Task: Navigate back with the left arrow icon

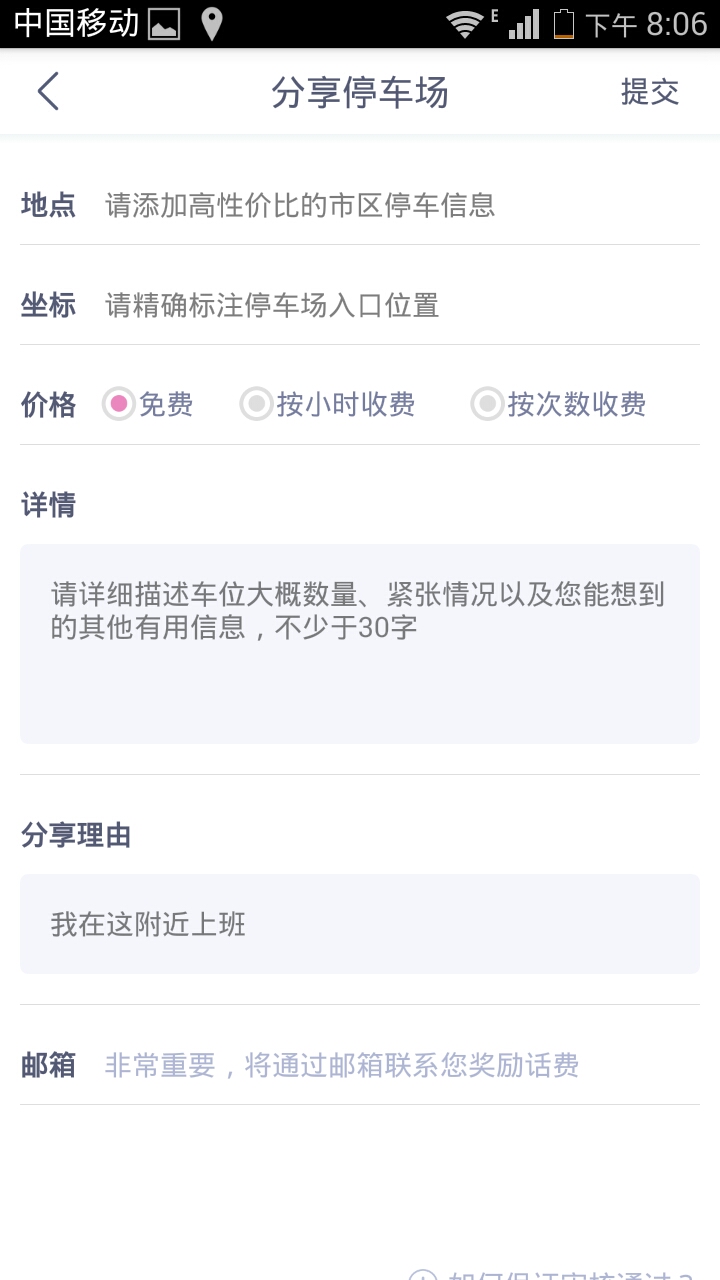Action: [47, 91]
